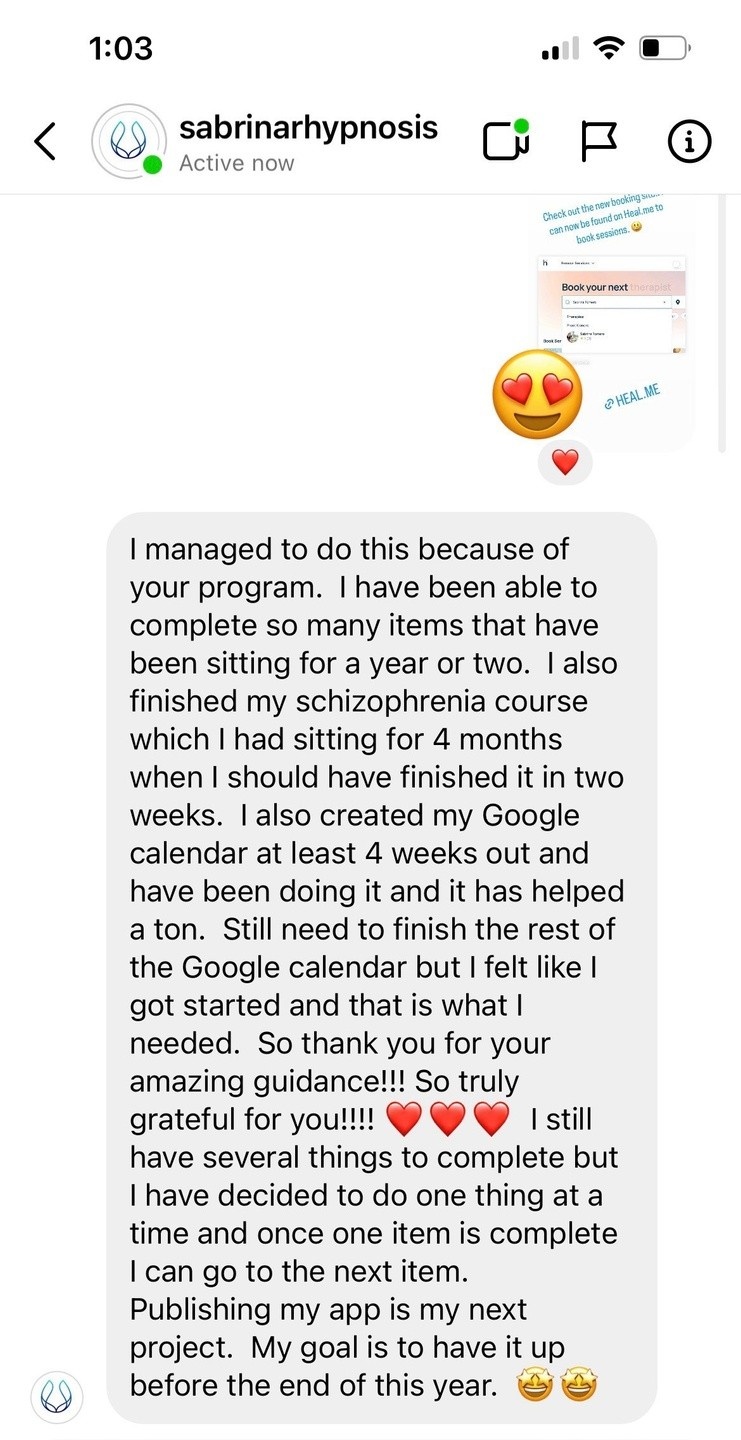Open conversation details info icon
The image size is (741, 1440).
click(x=689, y=142)
